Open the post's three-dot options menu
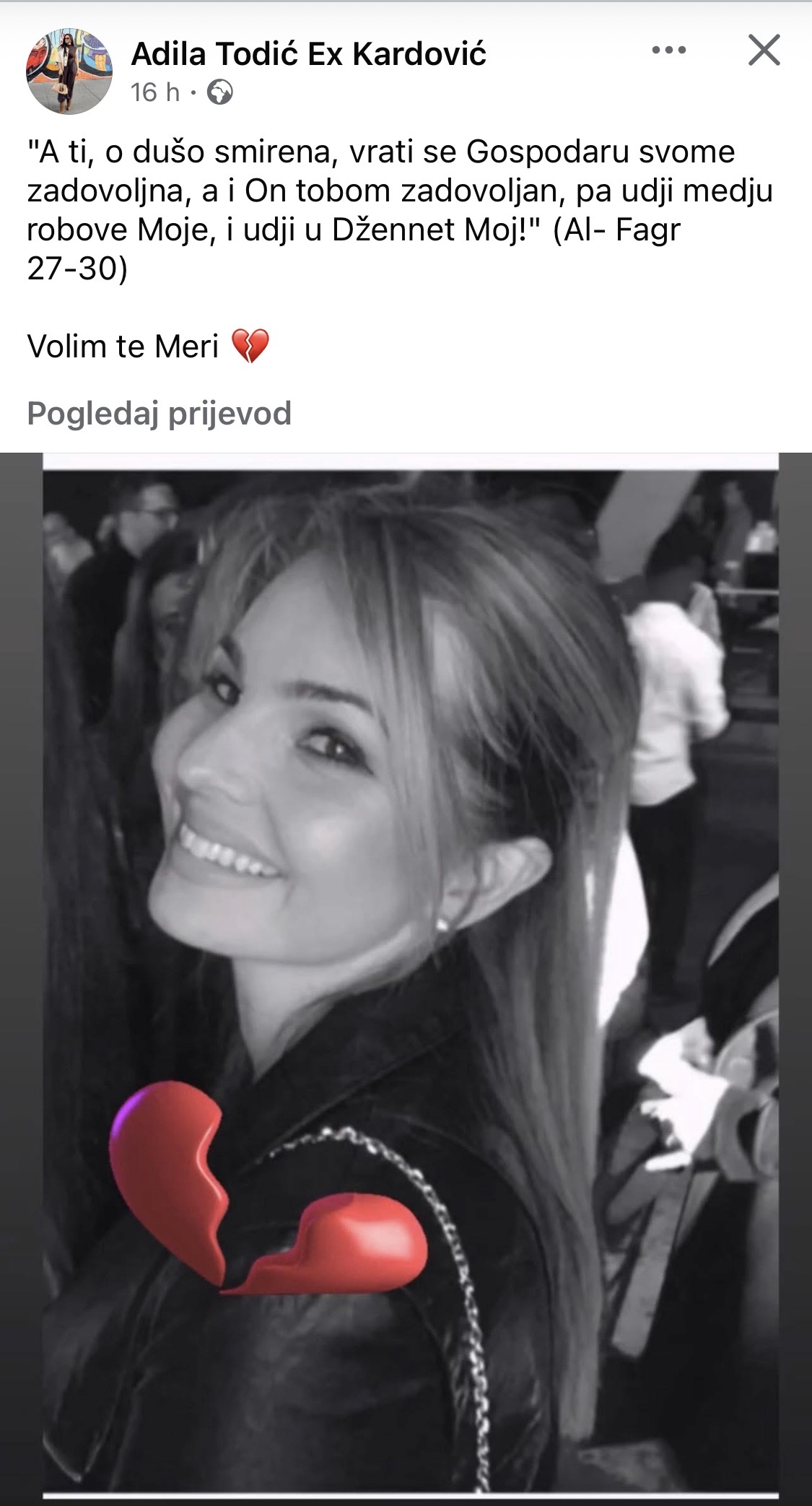This screenshot has height=1506, width=812. coord(668,51)
